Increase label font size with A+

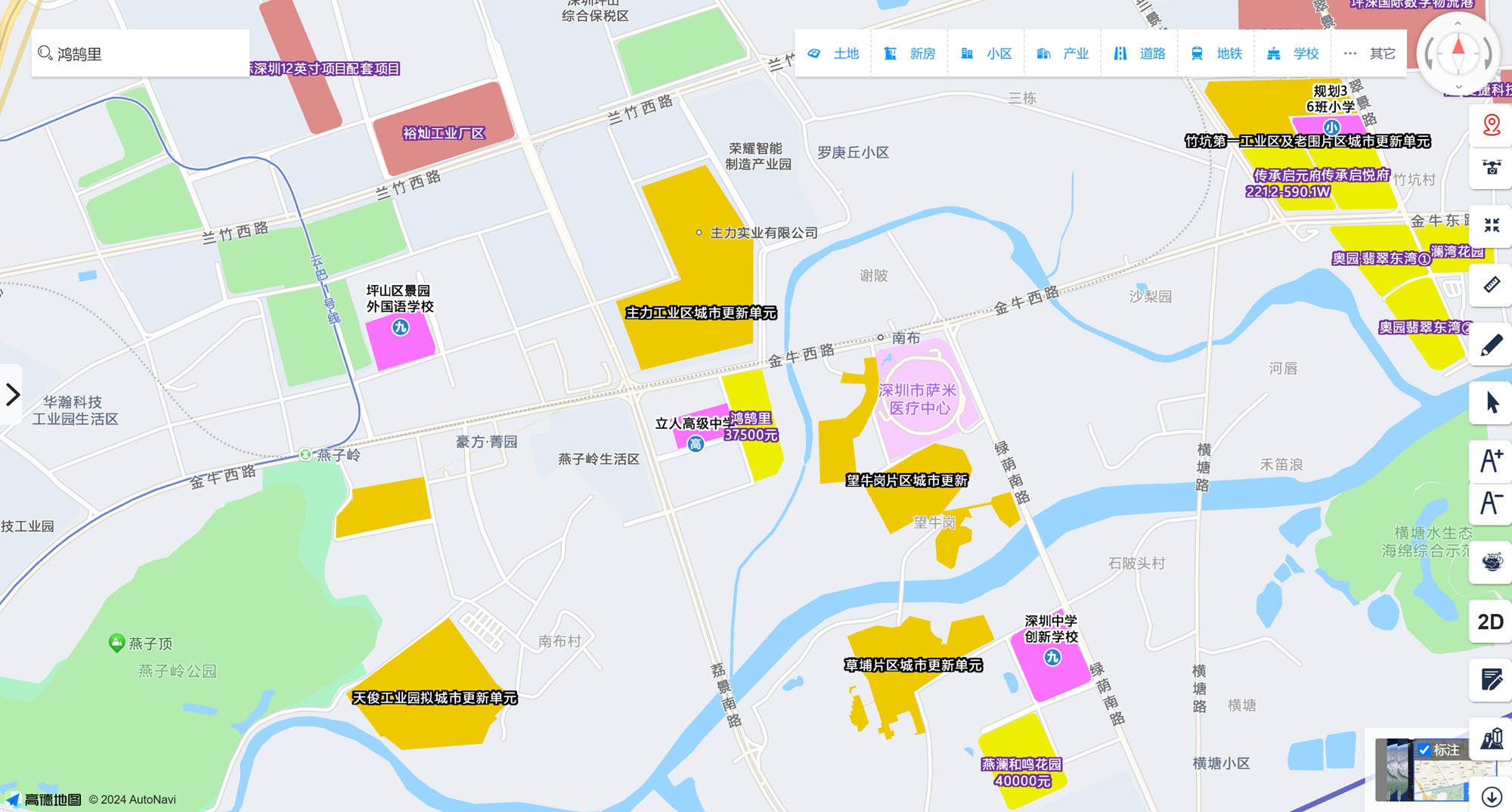[1491, 460]
